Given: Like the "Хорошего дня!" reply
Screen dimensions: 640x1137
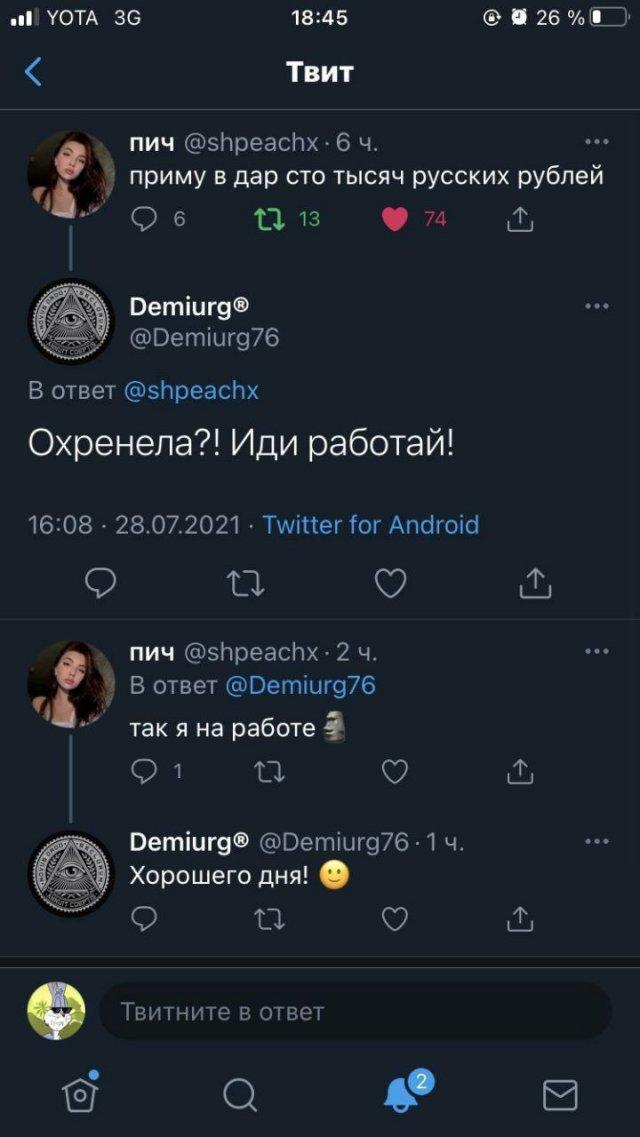Looking at the screenshot, I should [x=395, y=918].
